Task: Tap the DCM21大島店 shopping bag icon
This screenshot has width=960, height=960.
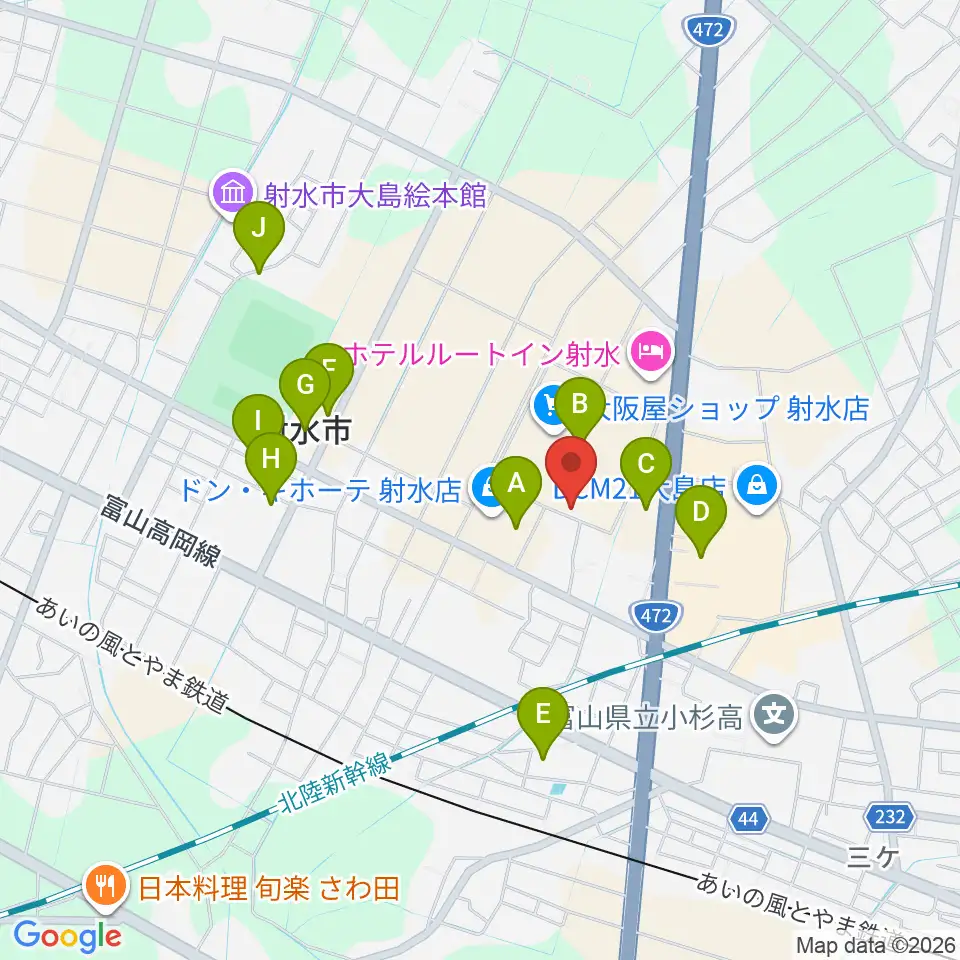Action: [x=758, y=487]
